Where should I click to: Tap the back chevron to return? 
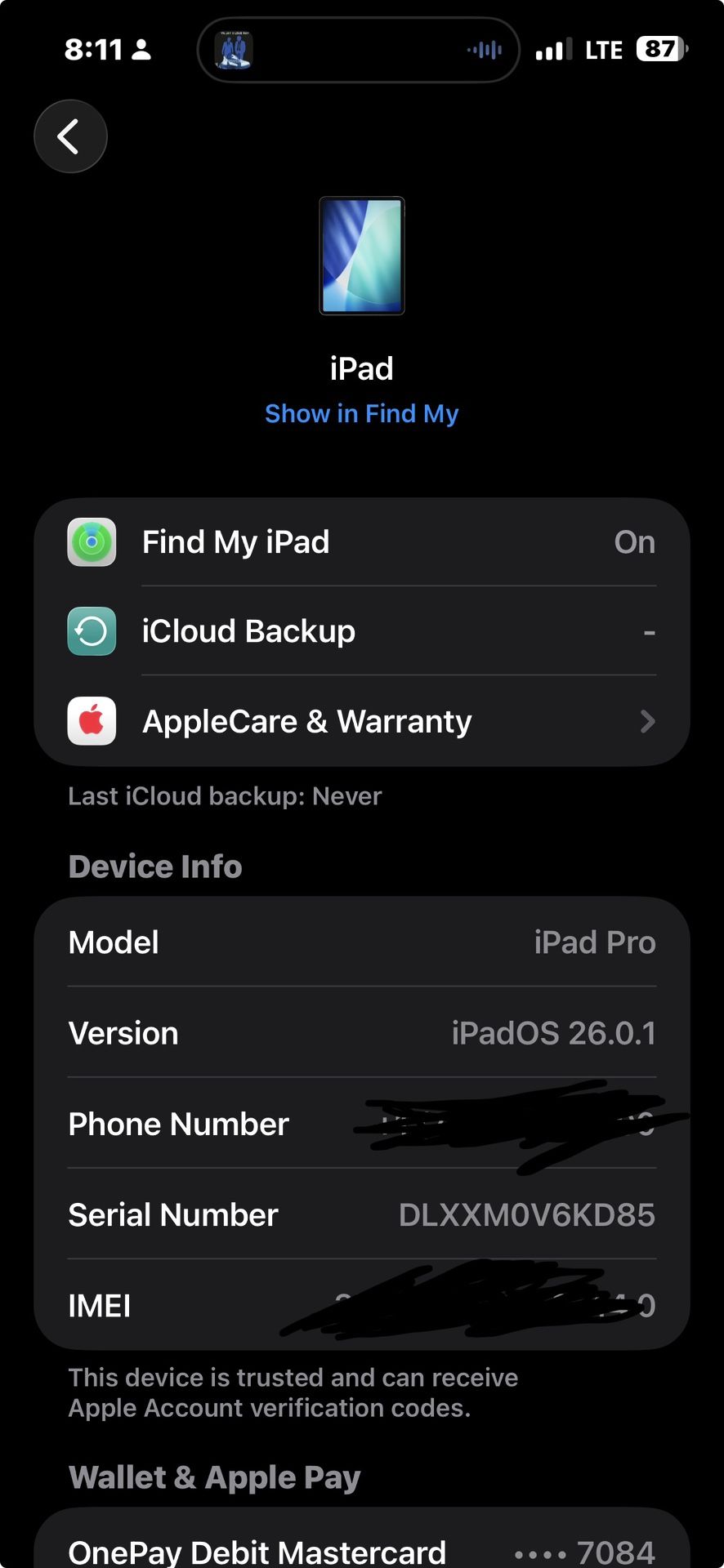coord(70,136)
